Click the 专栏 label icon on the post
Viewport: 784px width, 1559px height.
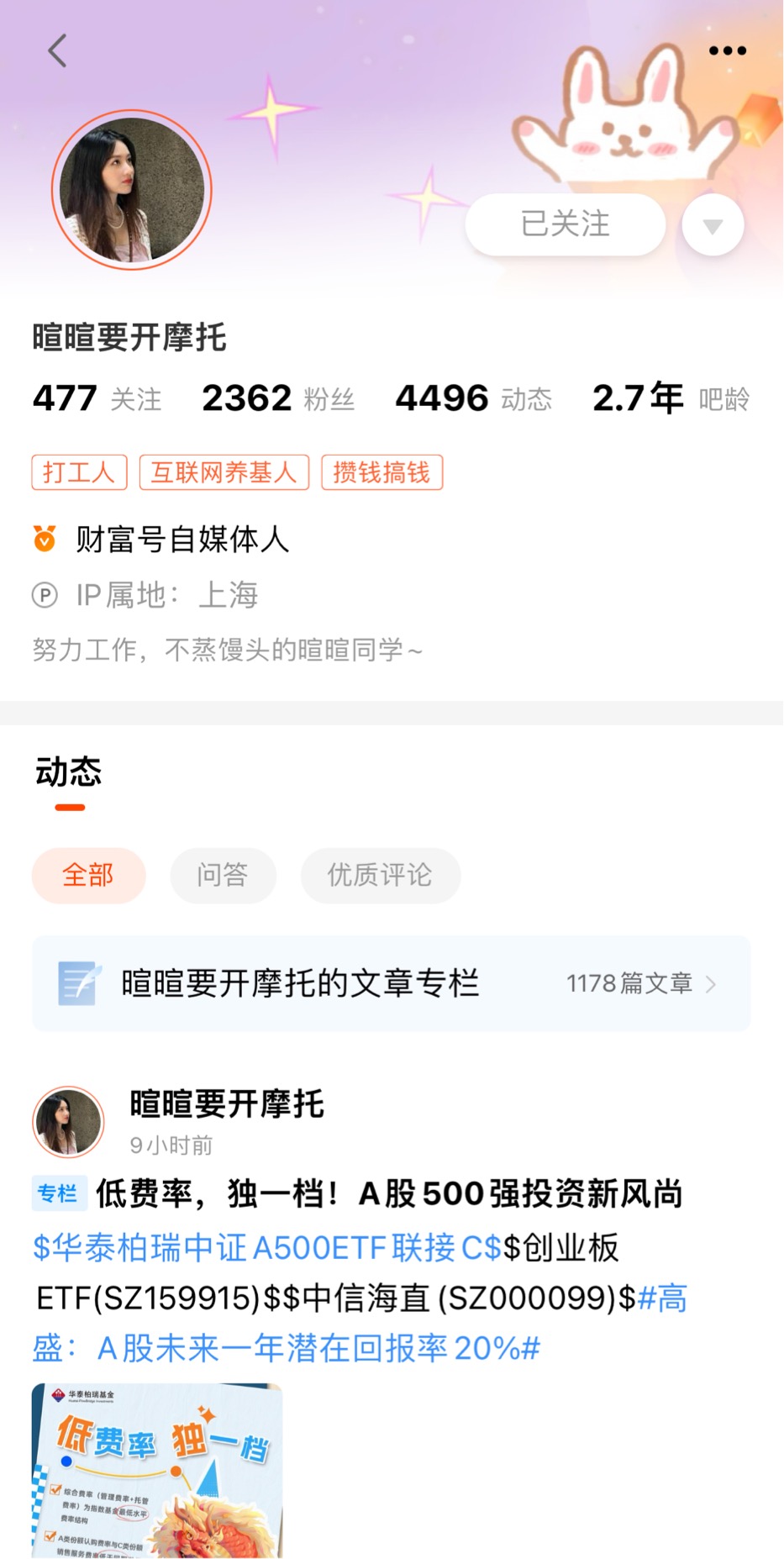click(59, 1193)
